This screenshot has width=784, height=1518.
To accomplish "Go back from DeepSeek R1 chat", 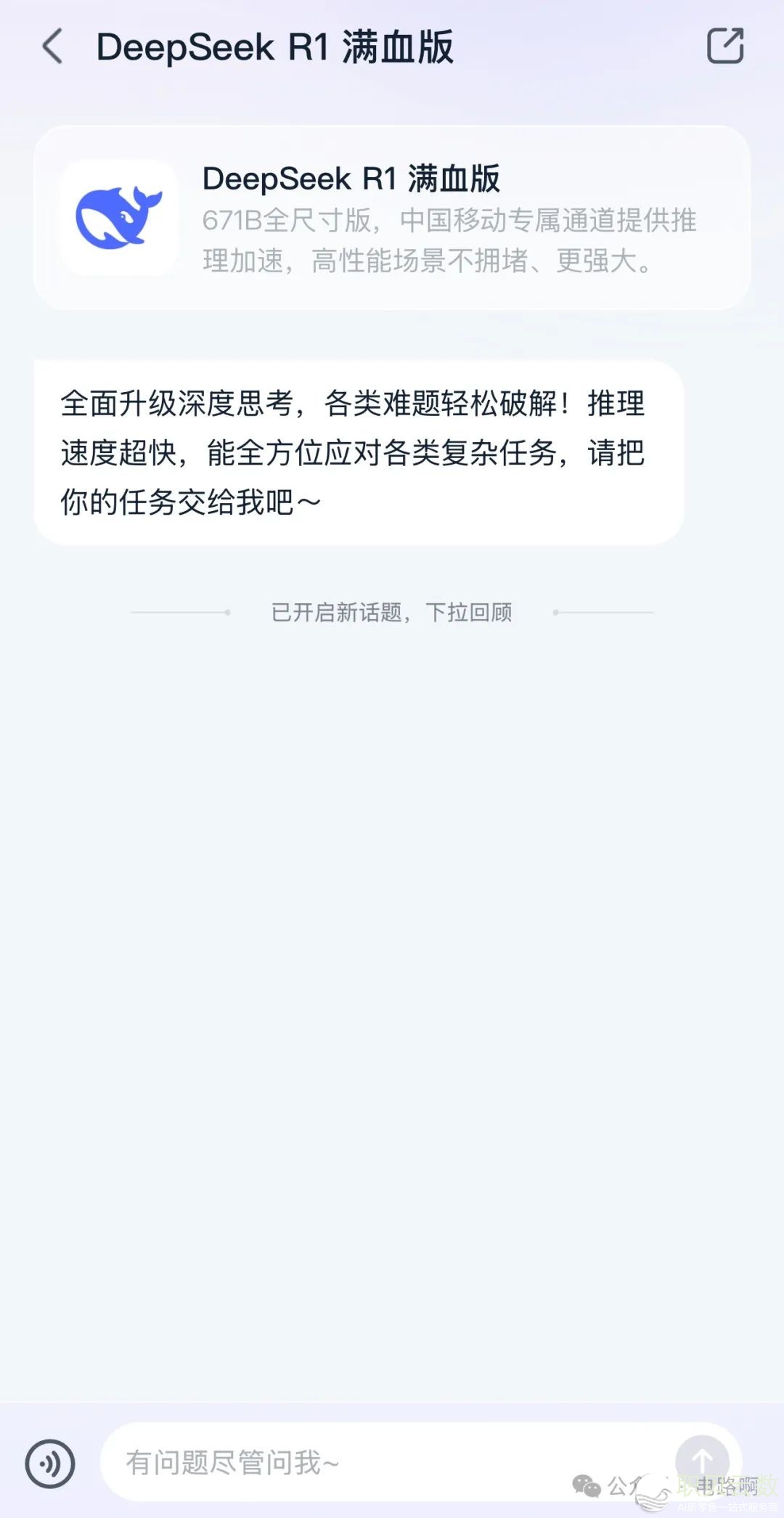I will (52, 47).
